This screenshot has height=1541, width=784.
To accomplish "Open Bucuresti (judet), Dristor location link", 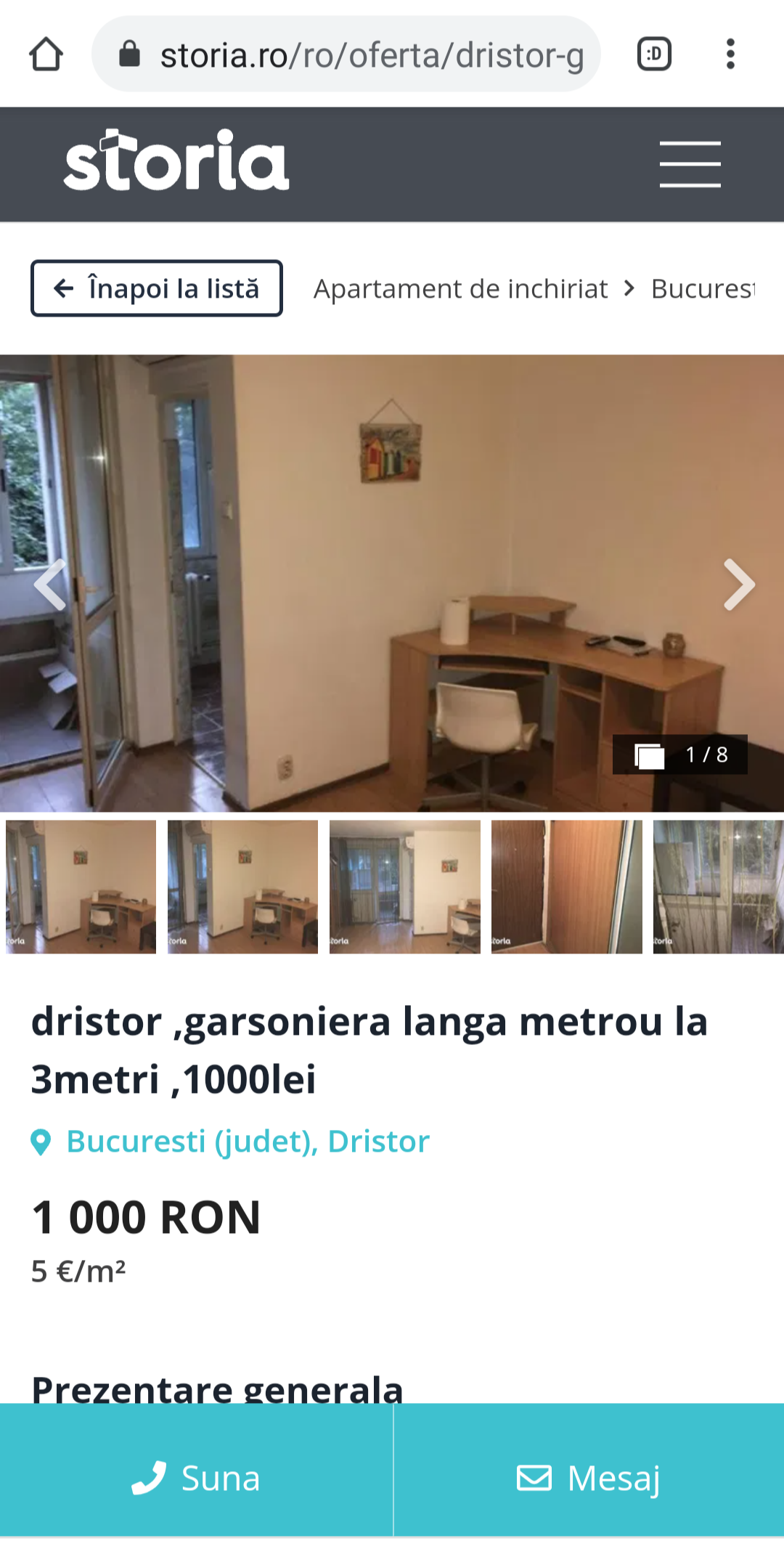I will tap(247, 1142).
